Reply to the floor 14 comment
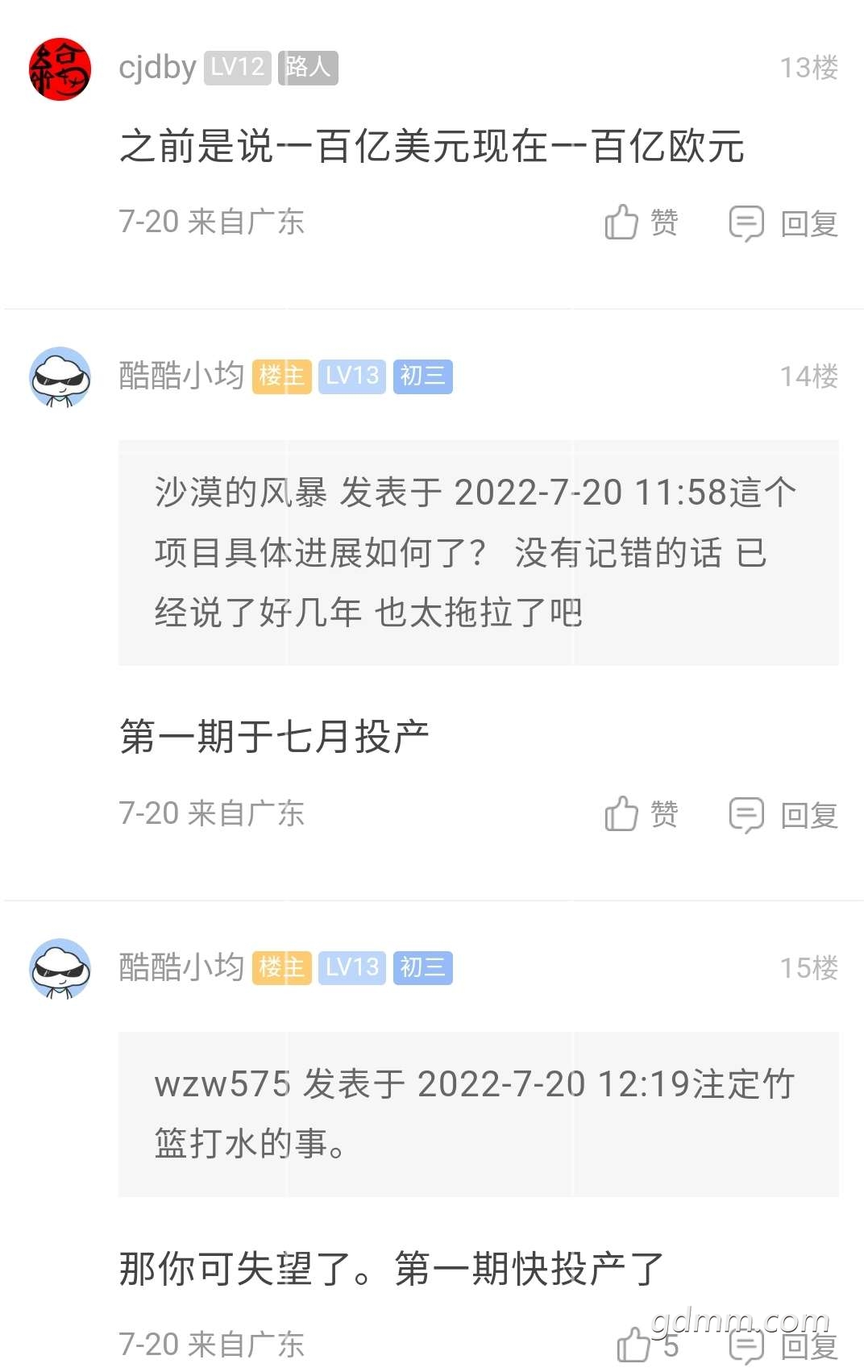 click(783, 814)
